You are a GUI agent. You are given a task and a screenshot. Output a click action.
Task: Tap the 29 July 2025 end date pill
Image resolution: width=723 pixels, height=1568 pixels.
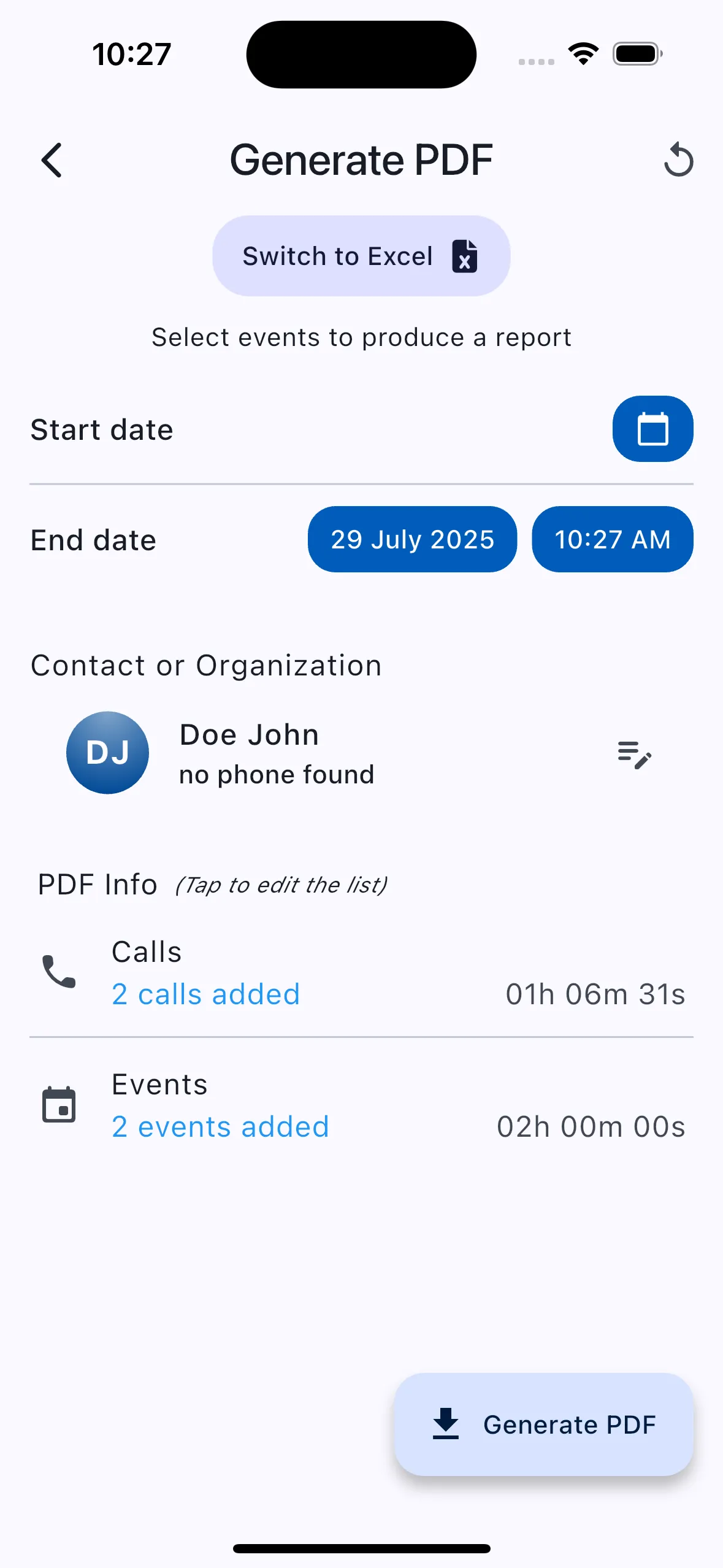click(x=411, y=539)
